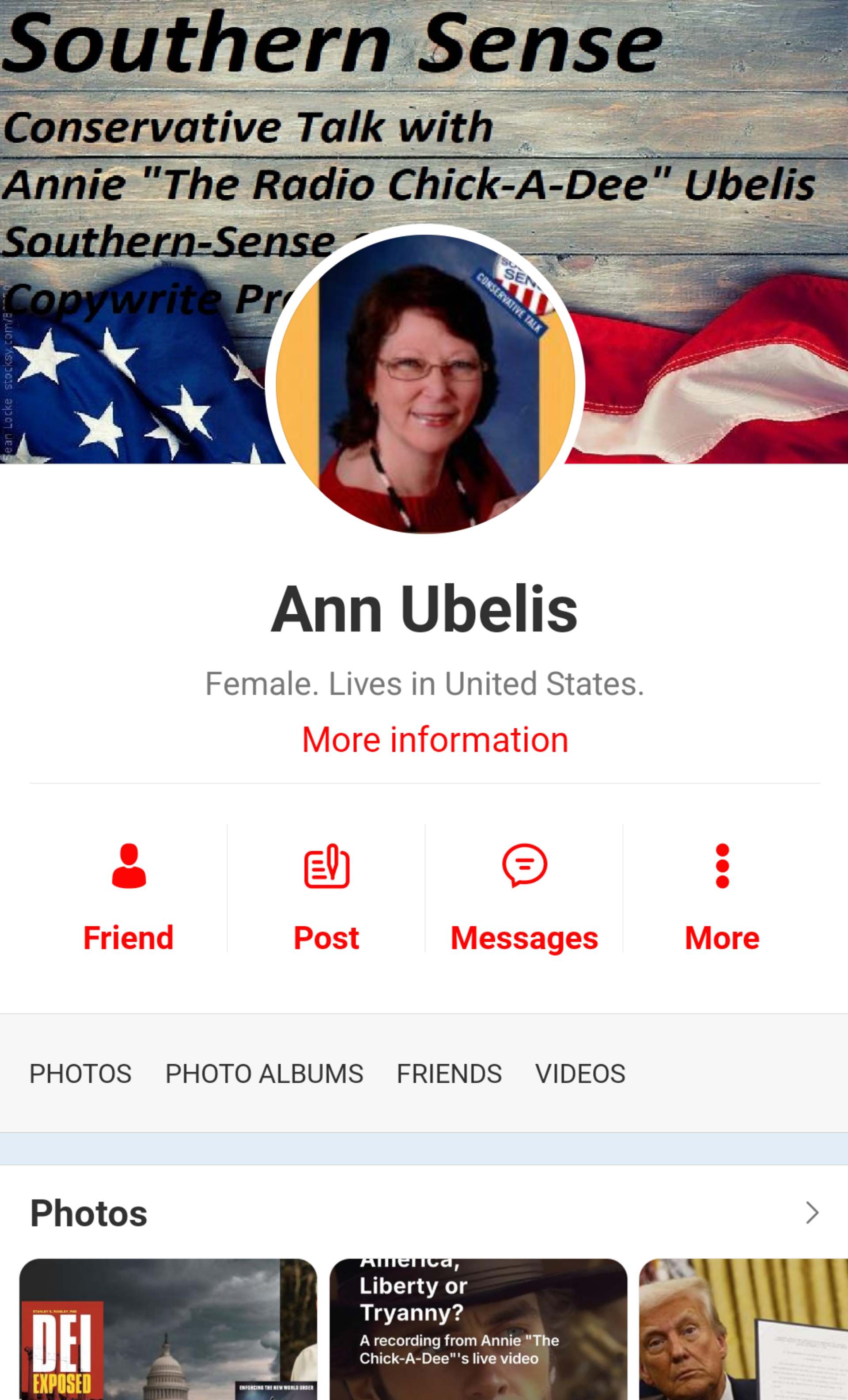
Task: Switch to the FRIENDS tab
Action: (449, 1073)
